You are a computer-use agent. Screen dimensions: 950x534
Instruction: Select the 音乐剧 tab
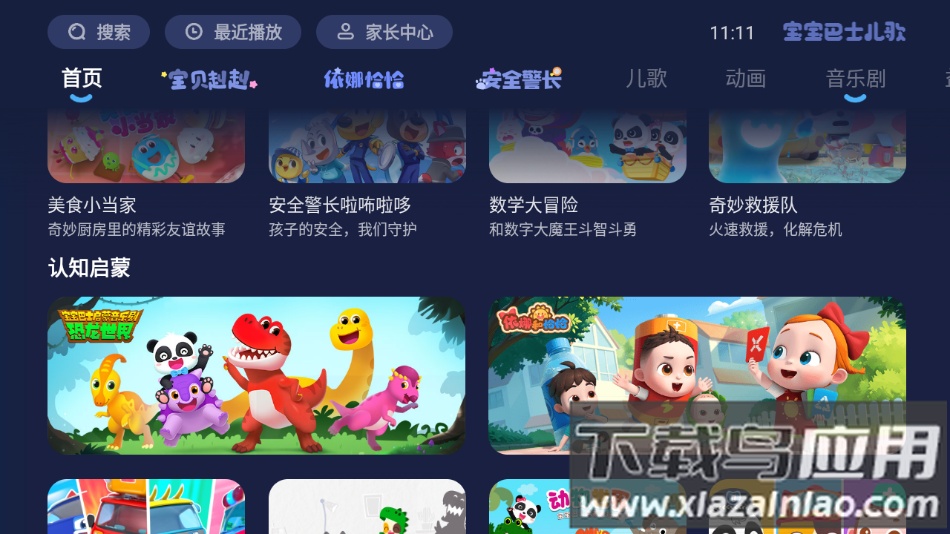tap(855, 79)
